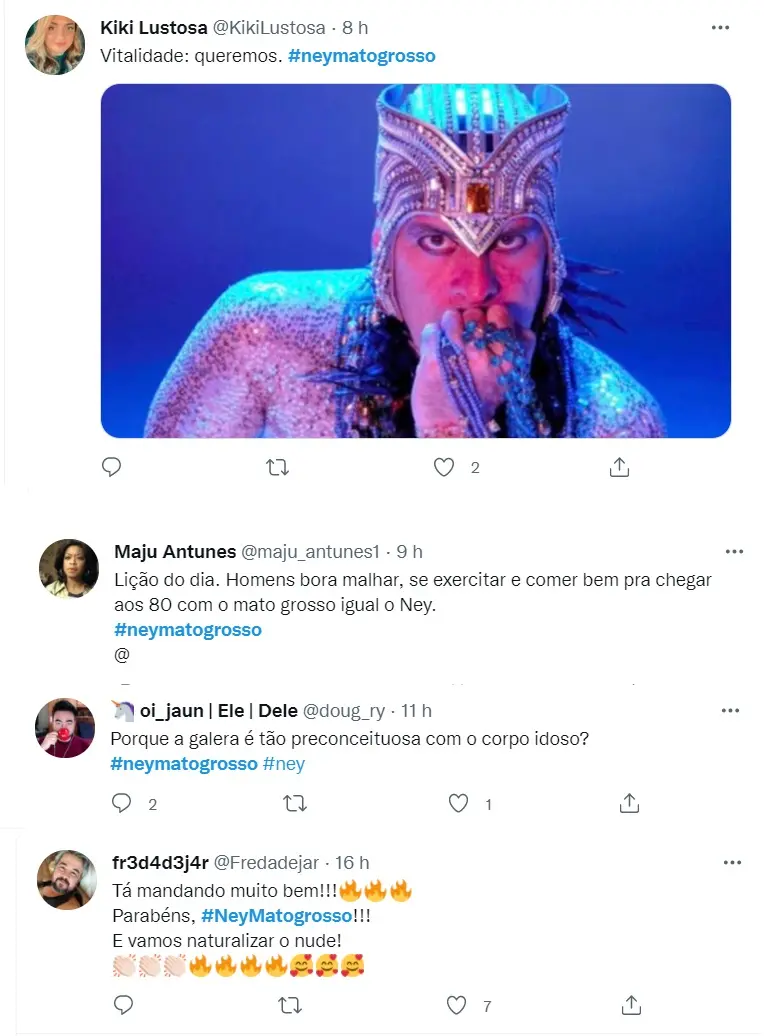
Task: Open #neymatogrosso hashtag in Kiki Lustosa's tweet
Action: 361,56
